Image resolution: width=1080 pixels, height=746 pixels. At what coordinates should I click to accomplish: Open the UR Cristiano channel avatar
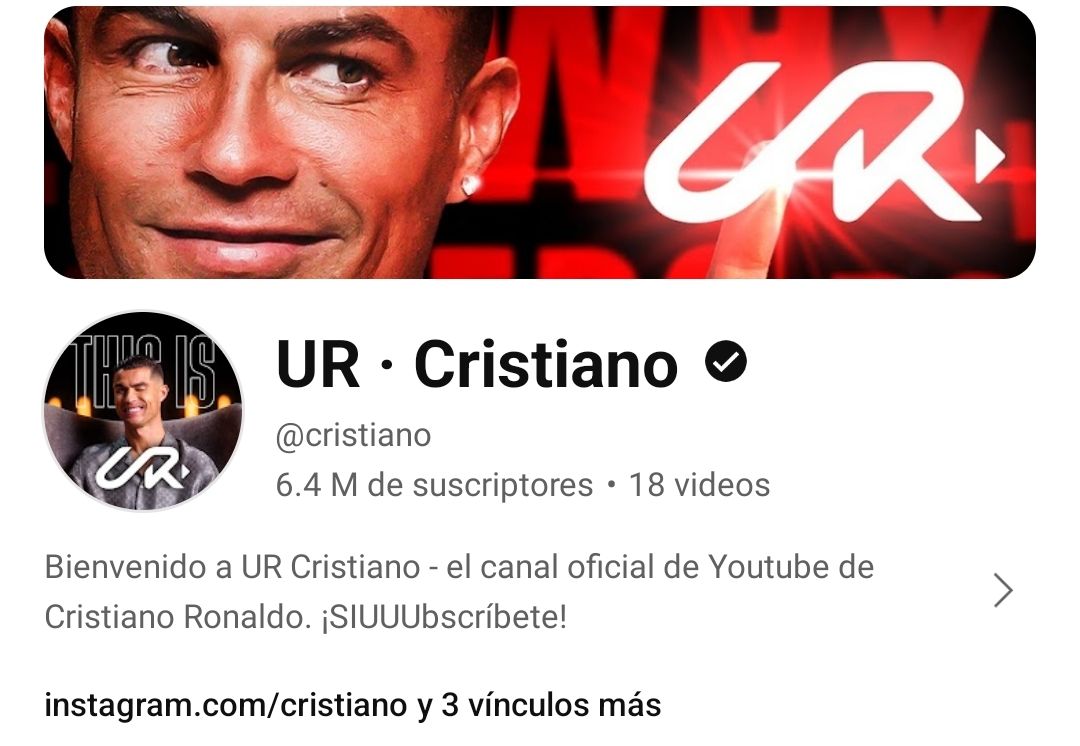click(x=143, y=411)
